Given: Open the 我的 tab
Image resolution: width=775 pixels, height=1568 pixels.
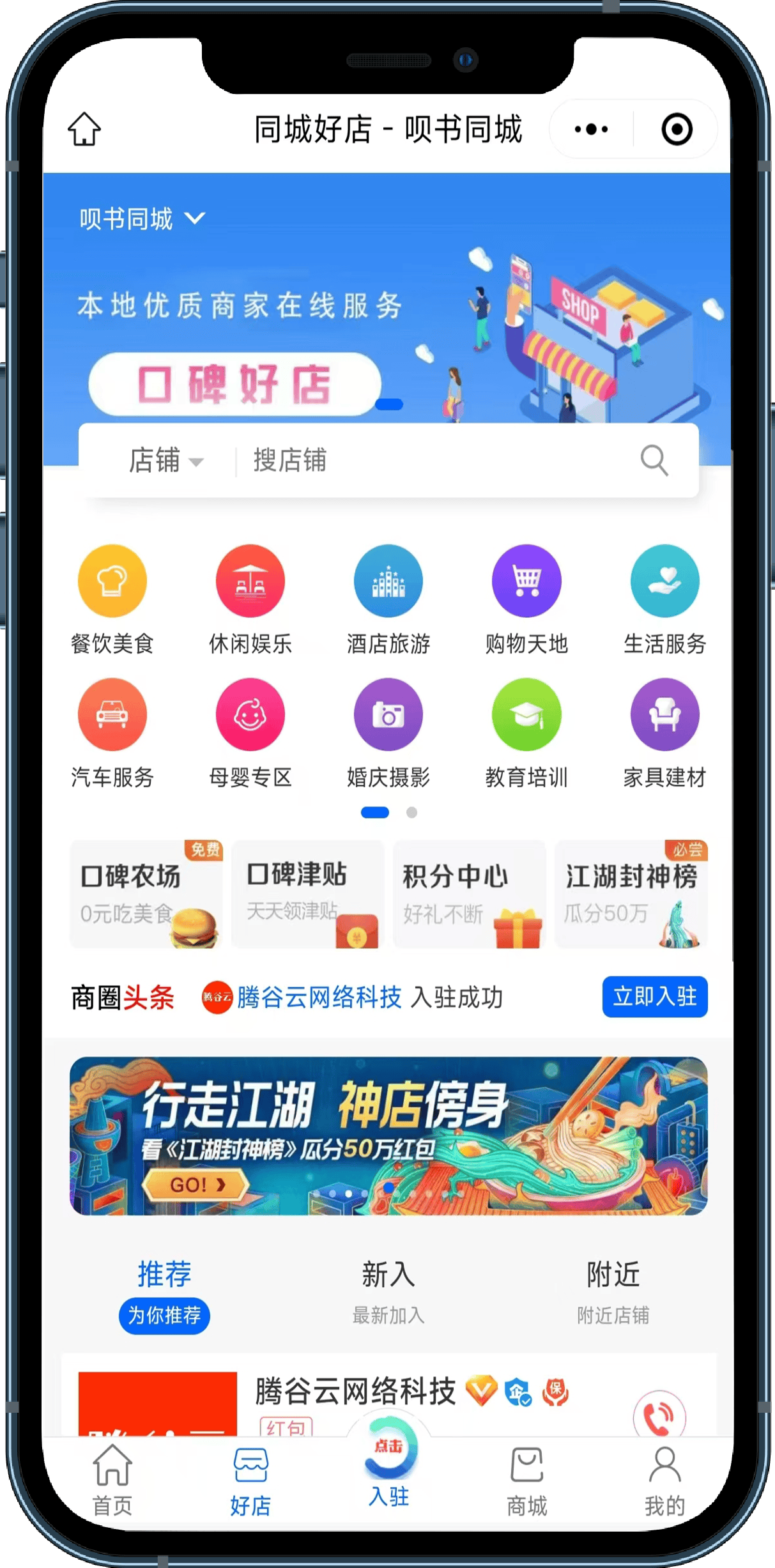Looking at the screenshot, I should point(664,1482).
